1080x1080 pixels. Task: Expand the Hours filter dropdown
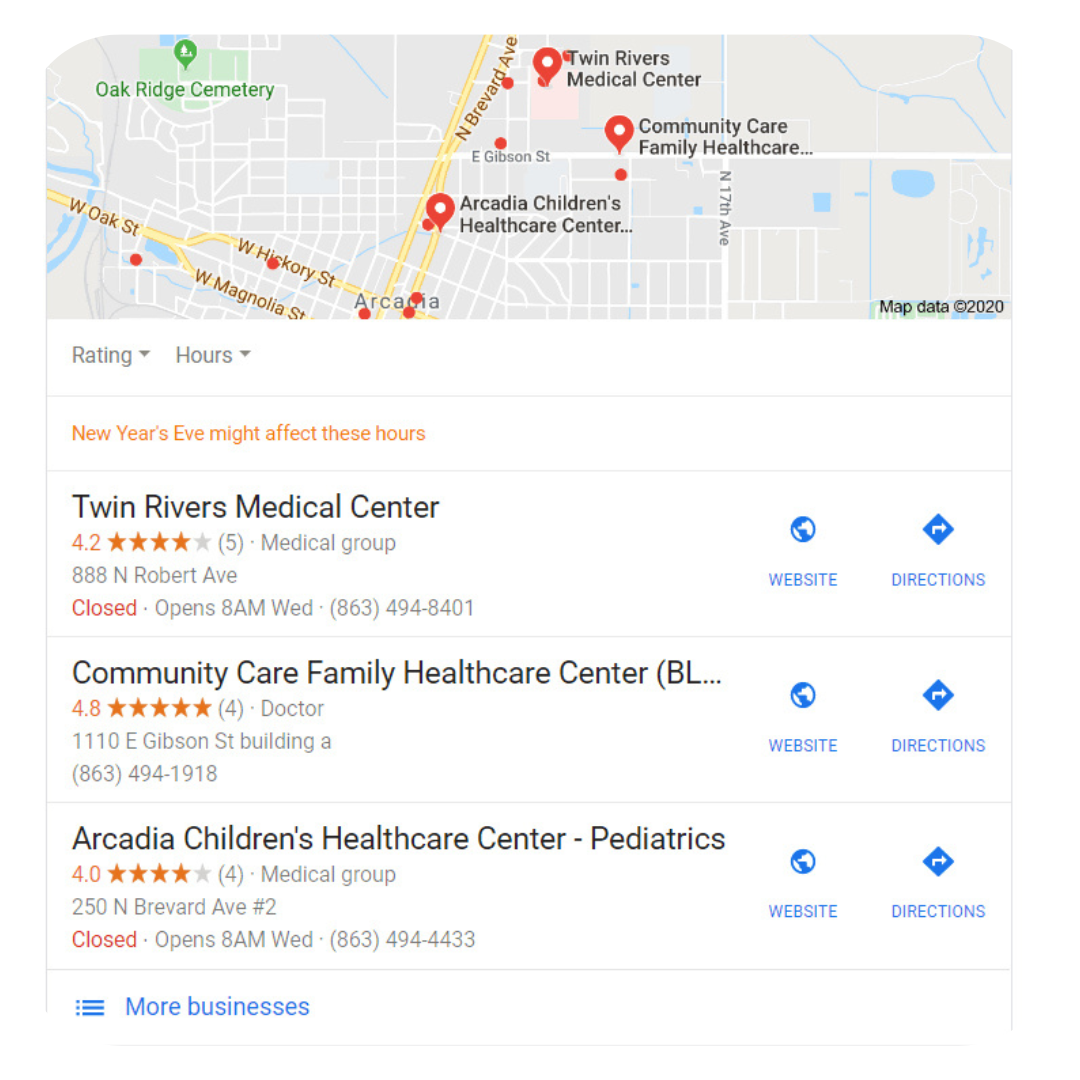212,355
